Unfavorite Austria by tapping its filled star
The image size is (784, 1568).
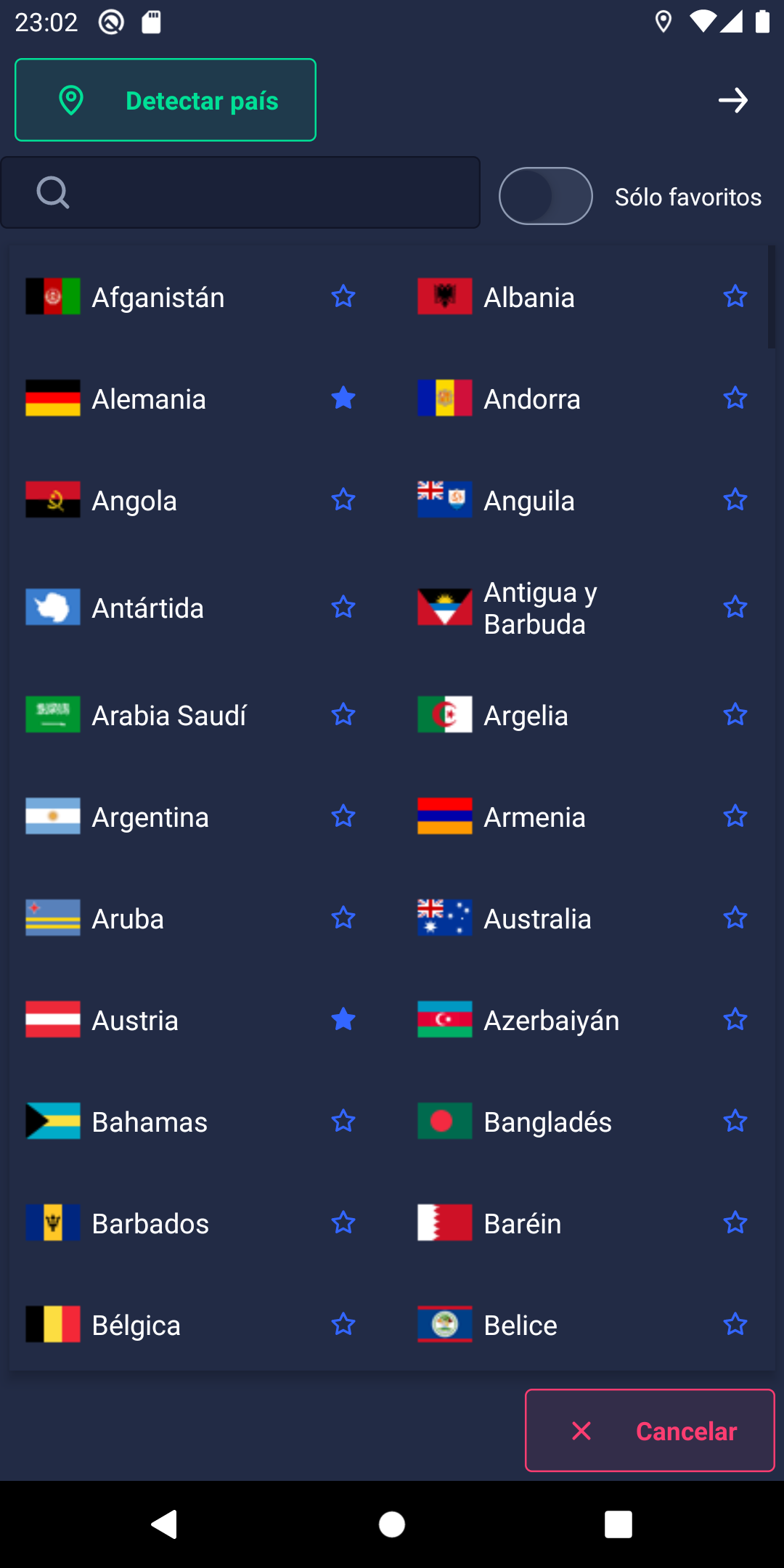pos(343,1019)
